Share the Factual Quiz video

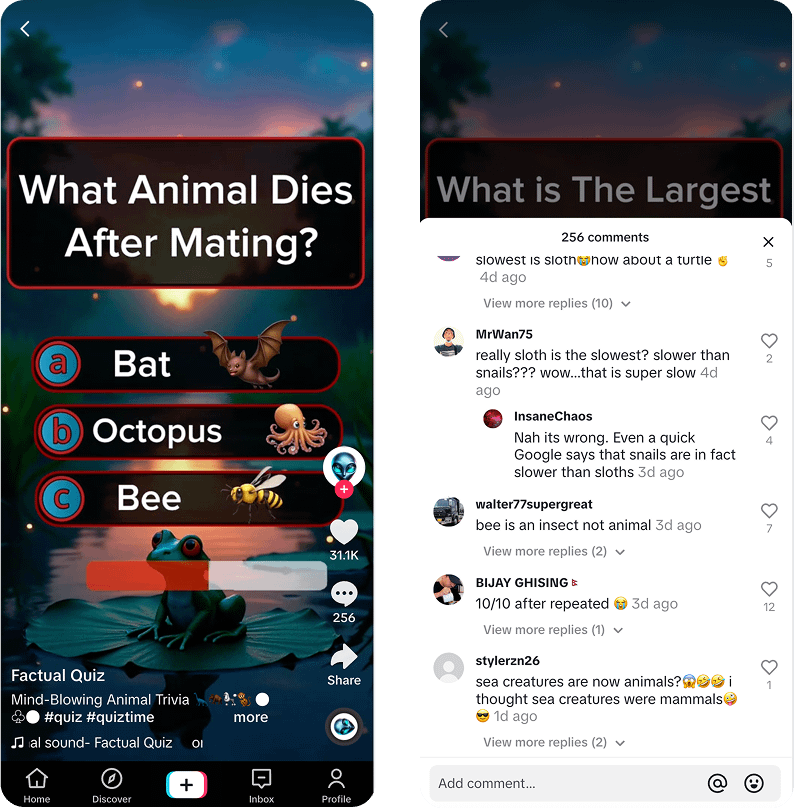[343, 658]
